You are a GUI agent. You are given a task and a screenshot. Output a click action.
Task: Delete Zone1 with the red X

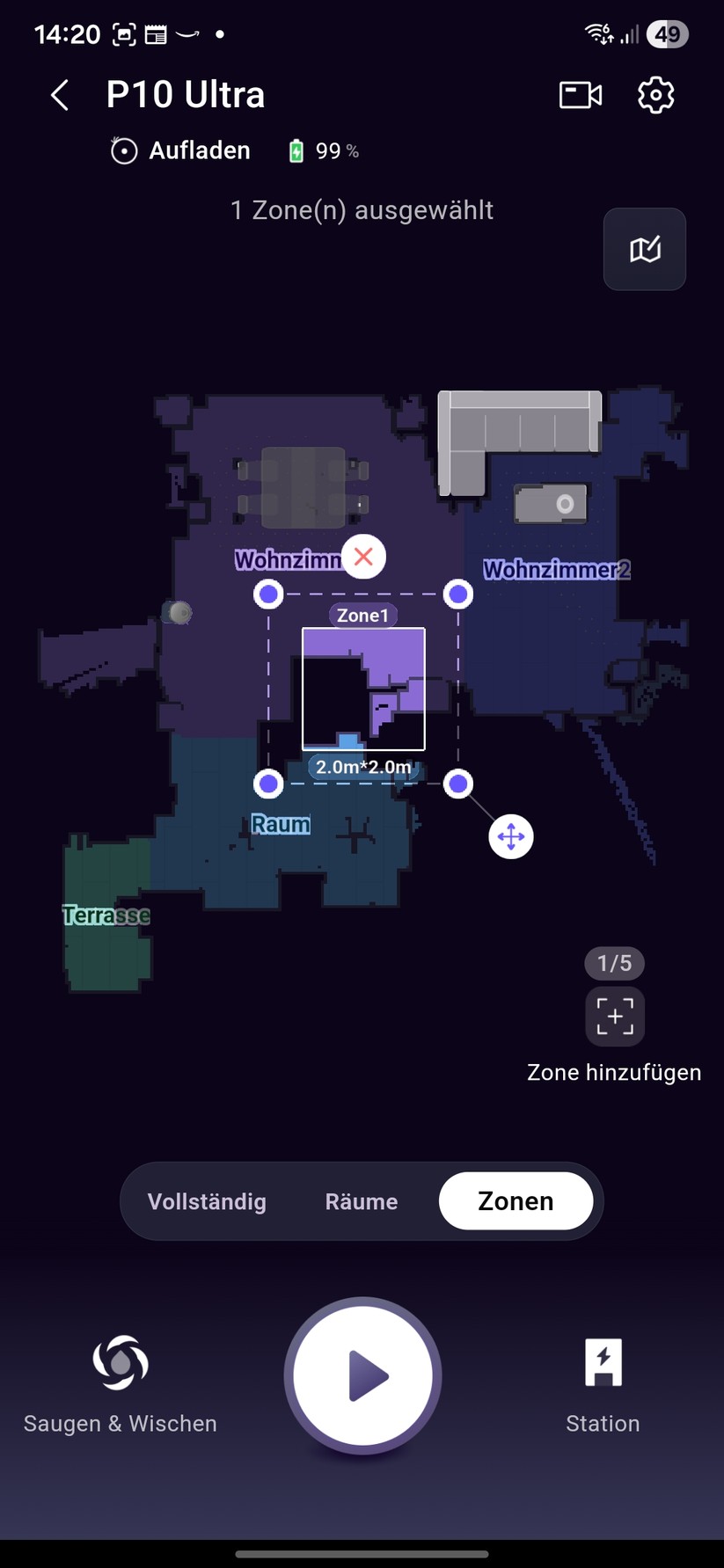[363, 557]
